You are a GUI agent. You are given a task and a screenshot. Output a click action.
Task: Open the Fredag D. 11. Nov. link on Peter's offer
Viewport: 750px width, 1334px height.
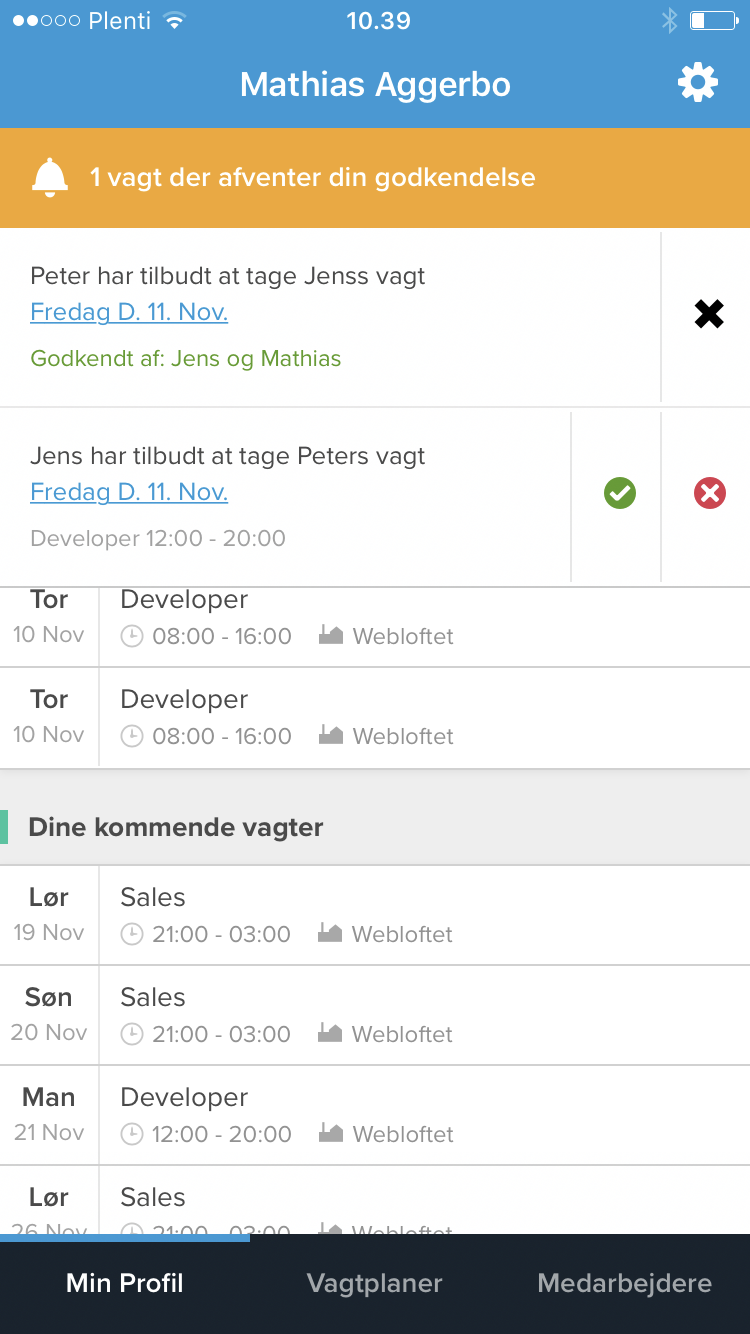tap(128, 312)
